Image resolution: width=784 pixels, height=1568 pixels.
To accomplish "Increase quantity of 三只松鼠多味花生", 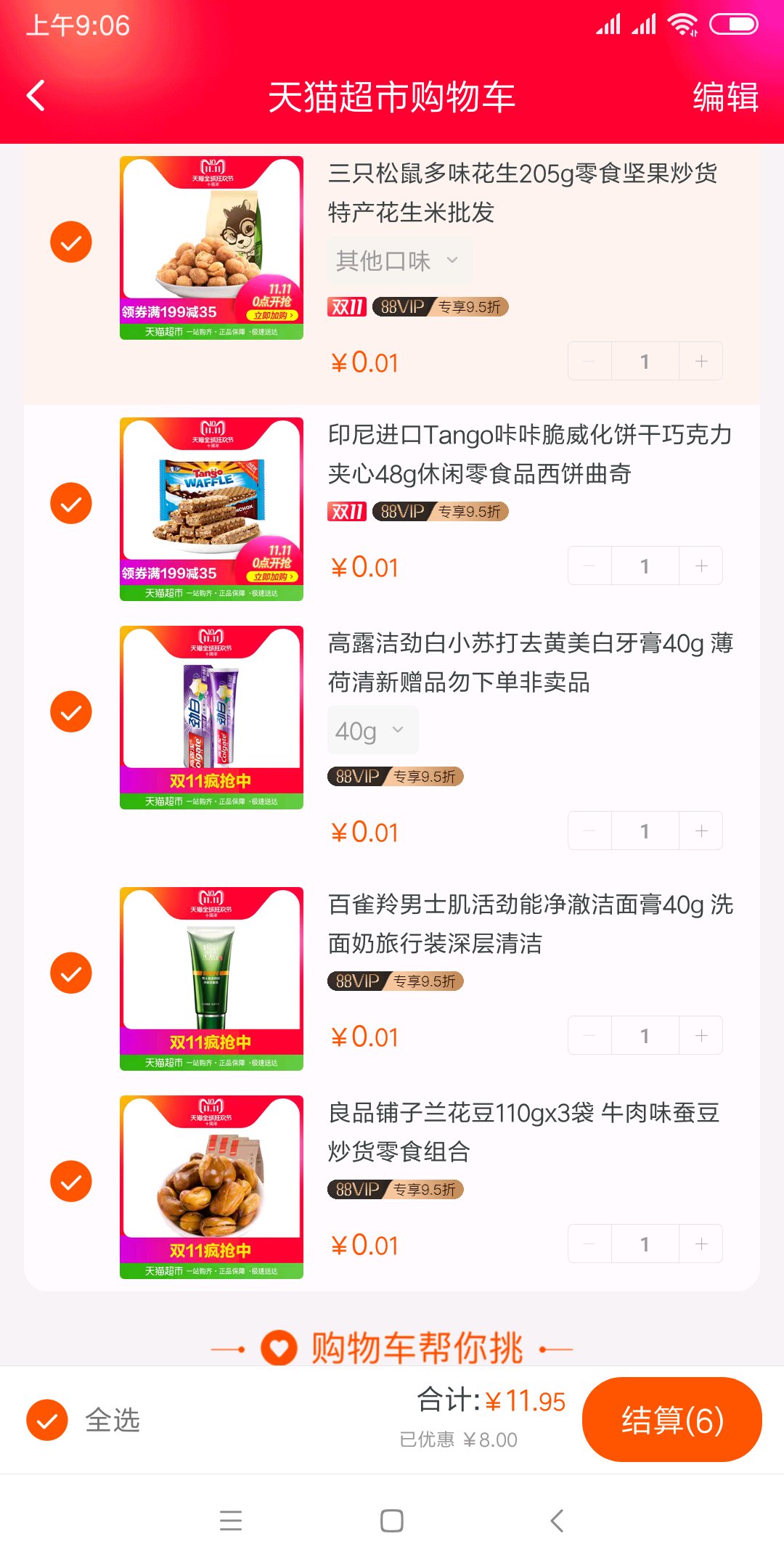I will tap(701, 362).
